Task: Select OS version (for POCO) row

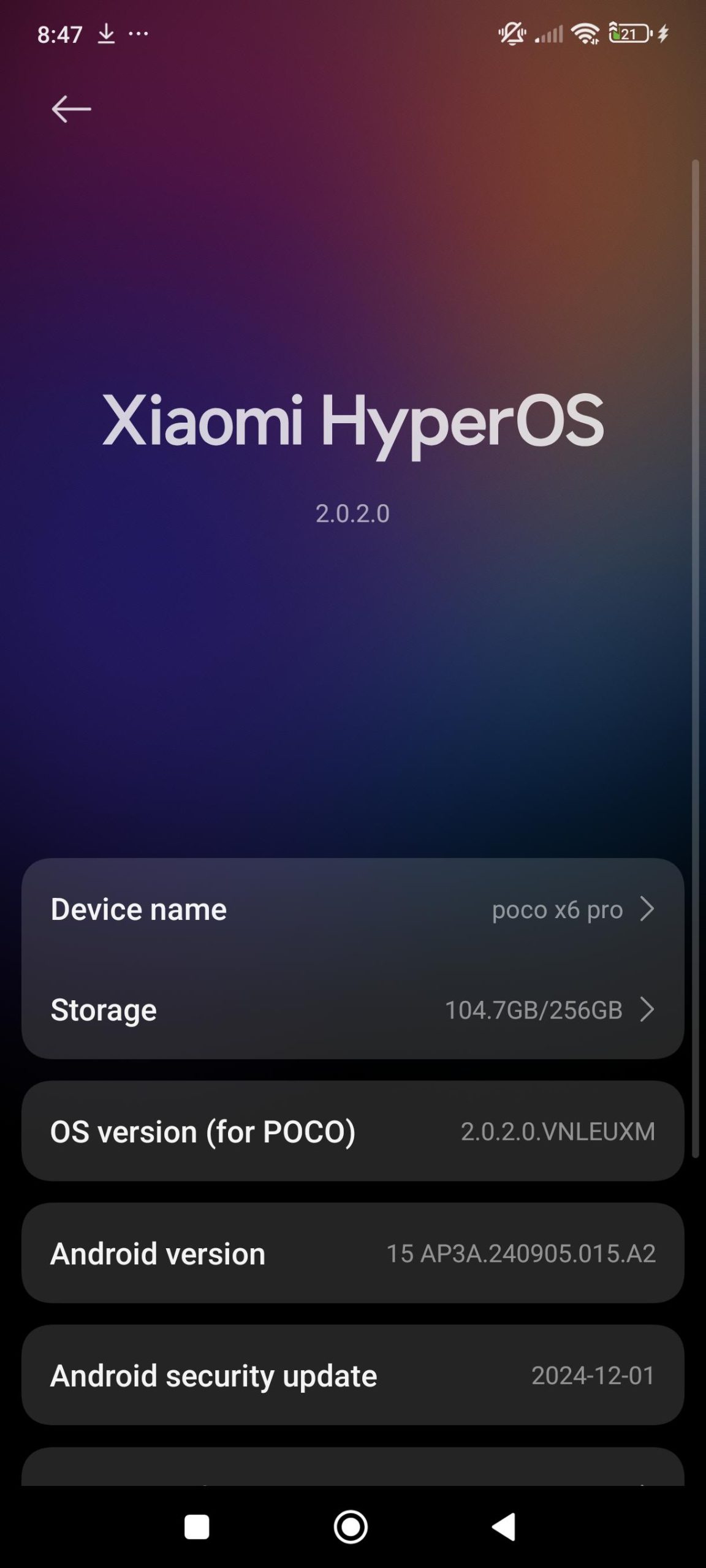Action: click(x=353, y=1132)
